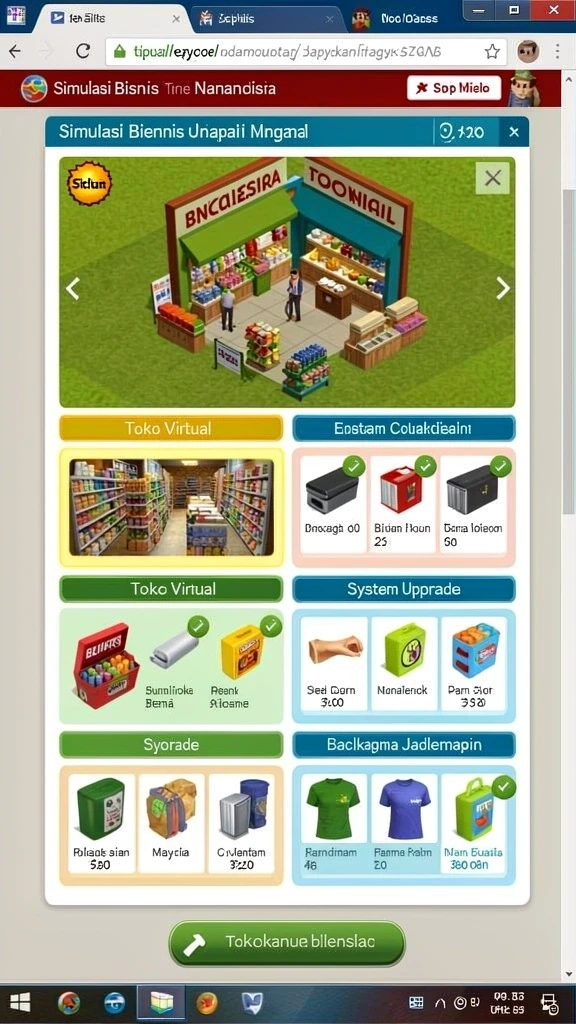Close the second browser tab
Image resolution: width=576 pixels, height=1024 pixels.
(329, 19)
